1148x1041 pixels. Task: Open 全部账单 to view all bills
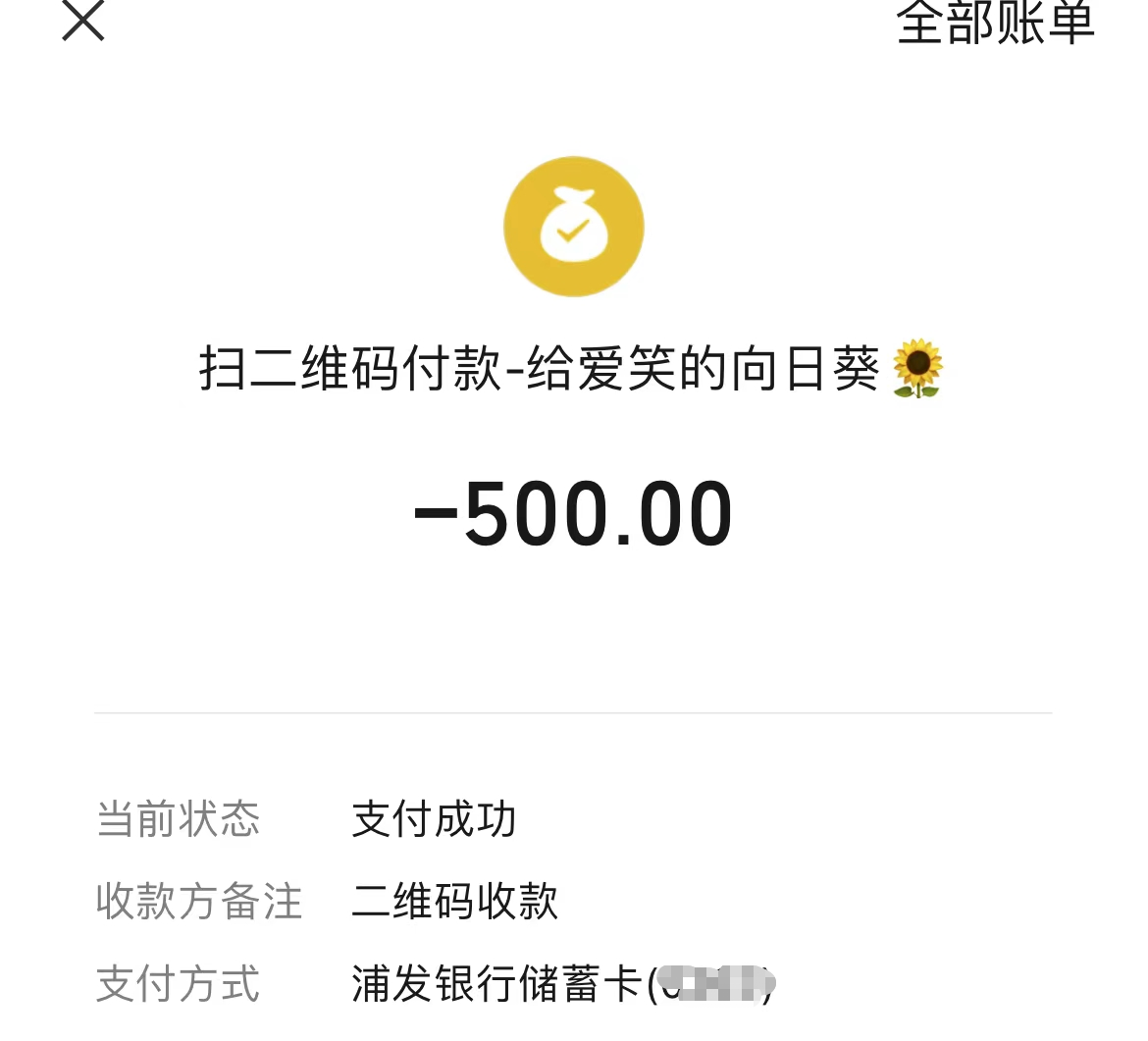[994, 23]
